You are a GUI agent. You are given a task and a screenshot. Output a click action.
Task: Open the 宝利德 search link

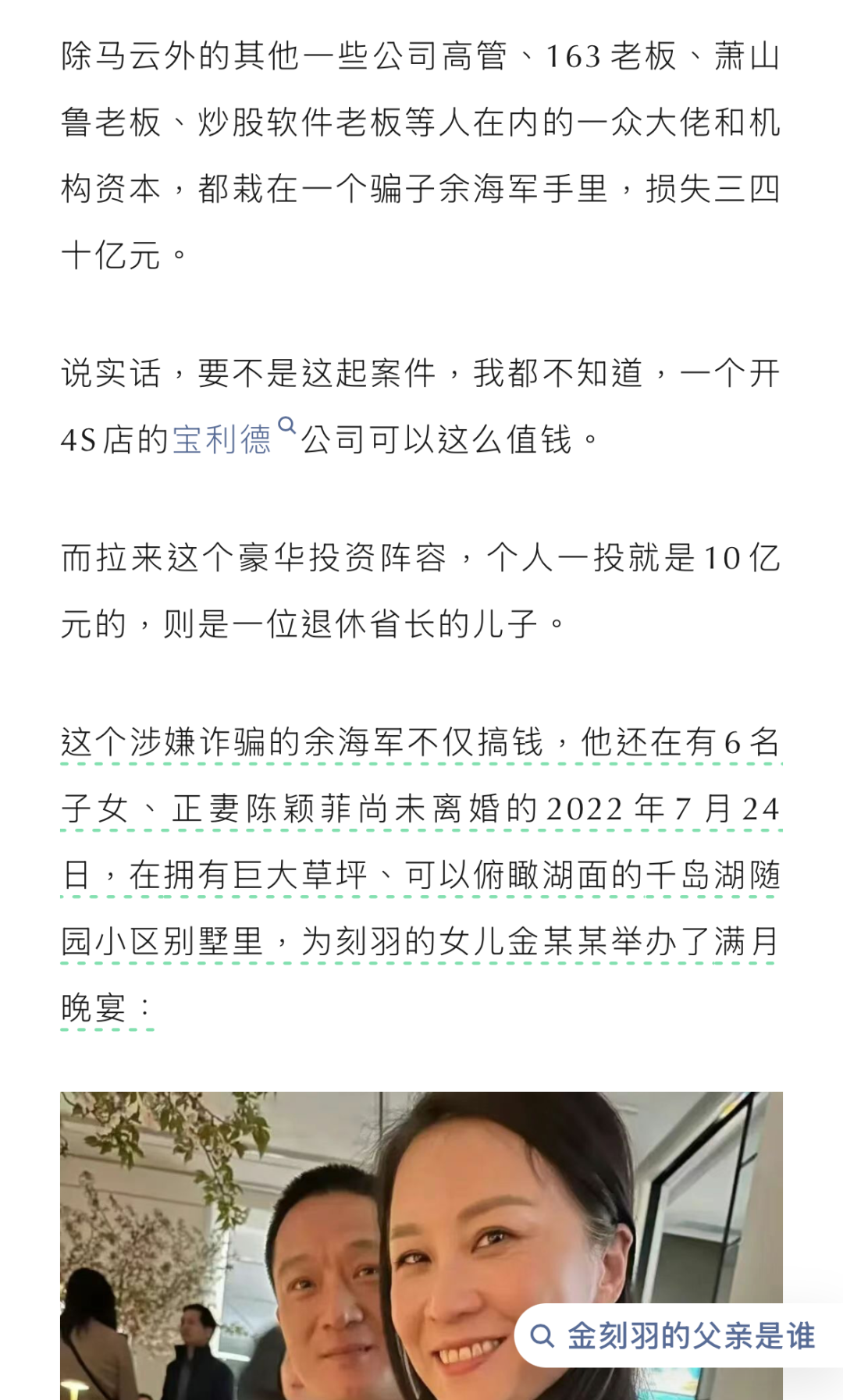(222, 439)
